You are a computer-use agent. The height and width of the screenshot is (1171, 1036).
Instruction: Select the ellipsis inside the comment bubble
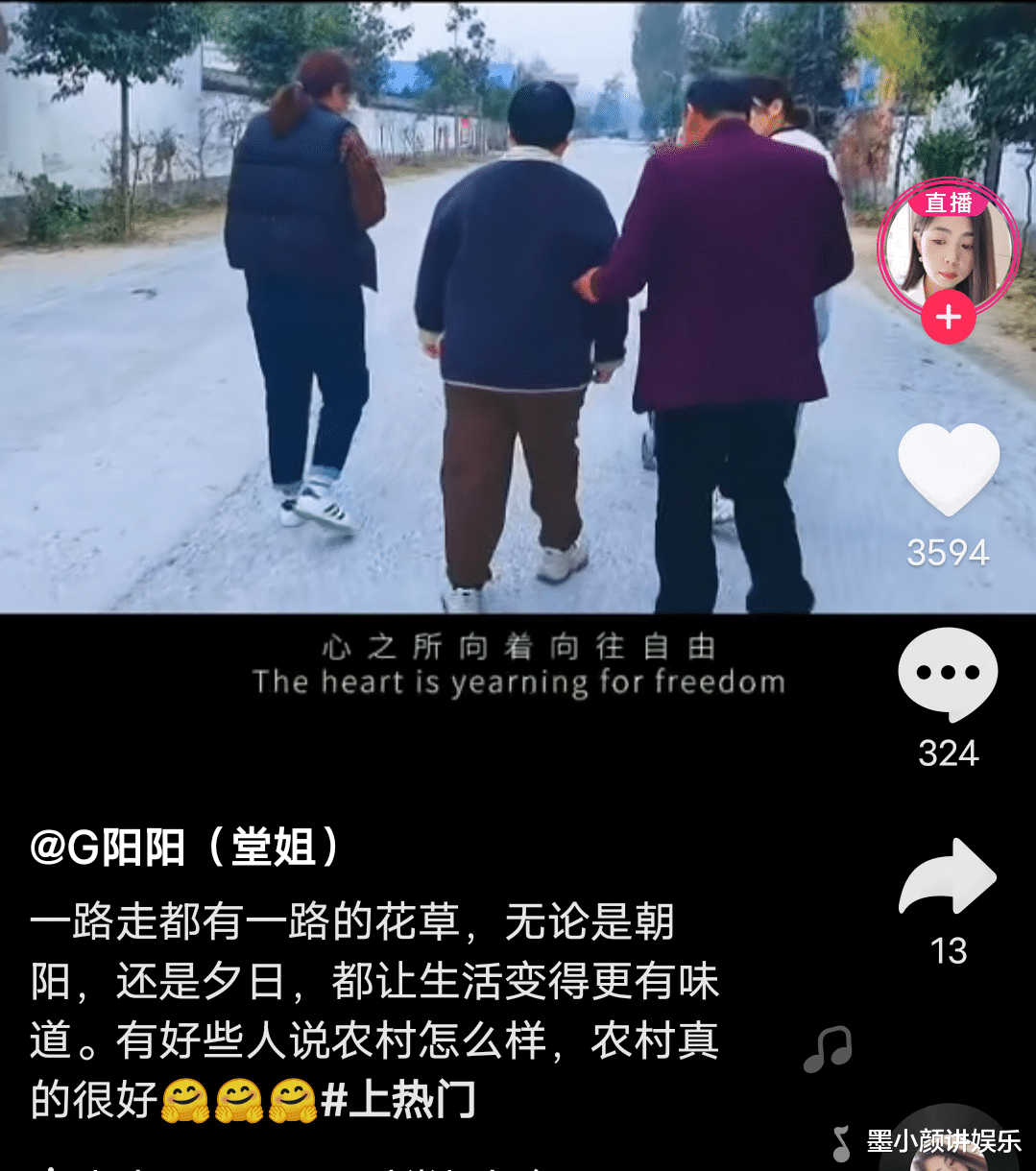pos(948,672)
